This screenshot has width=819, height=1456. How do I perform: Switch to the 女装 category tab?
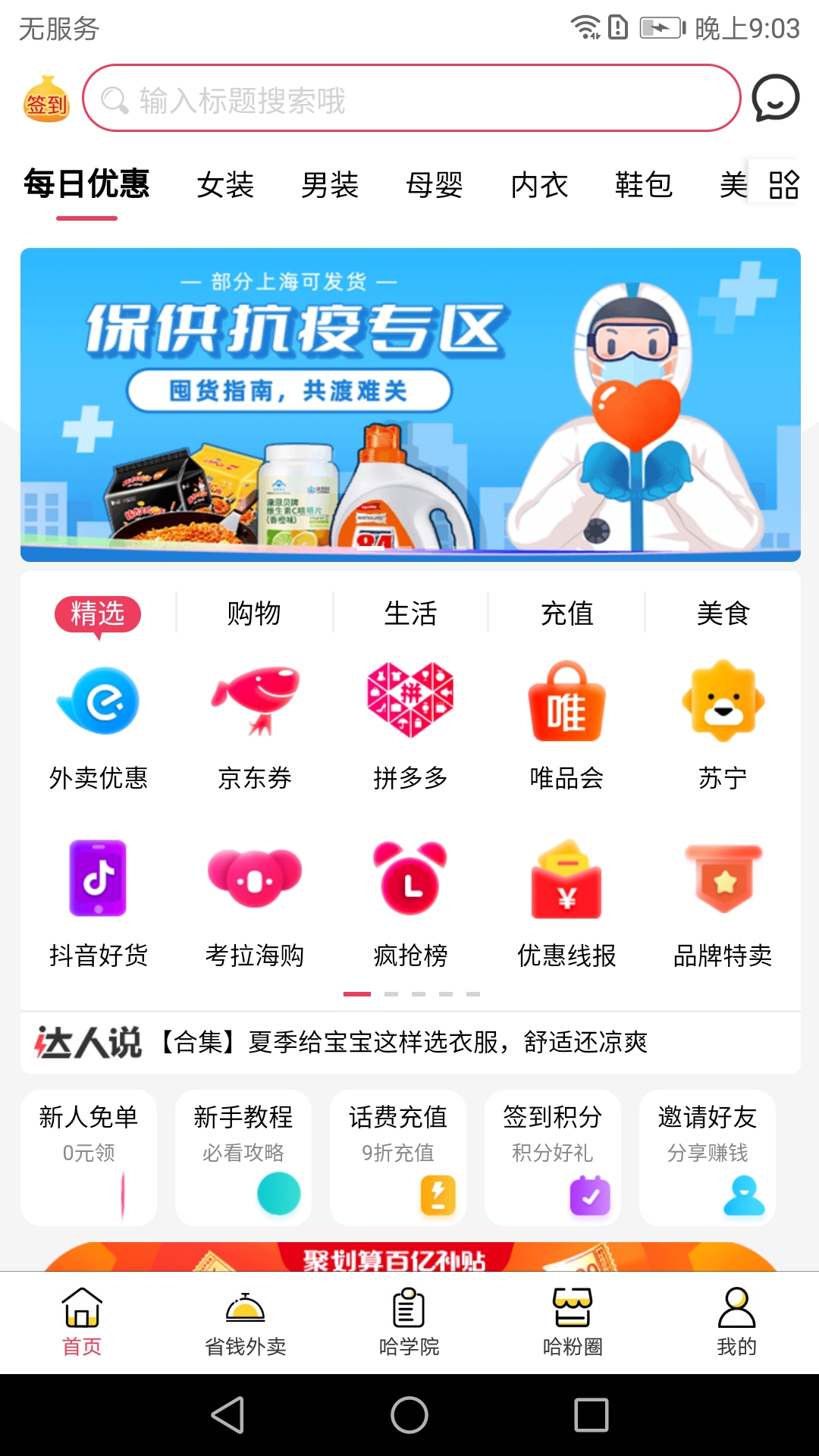(225, 185)
